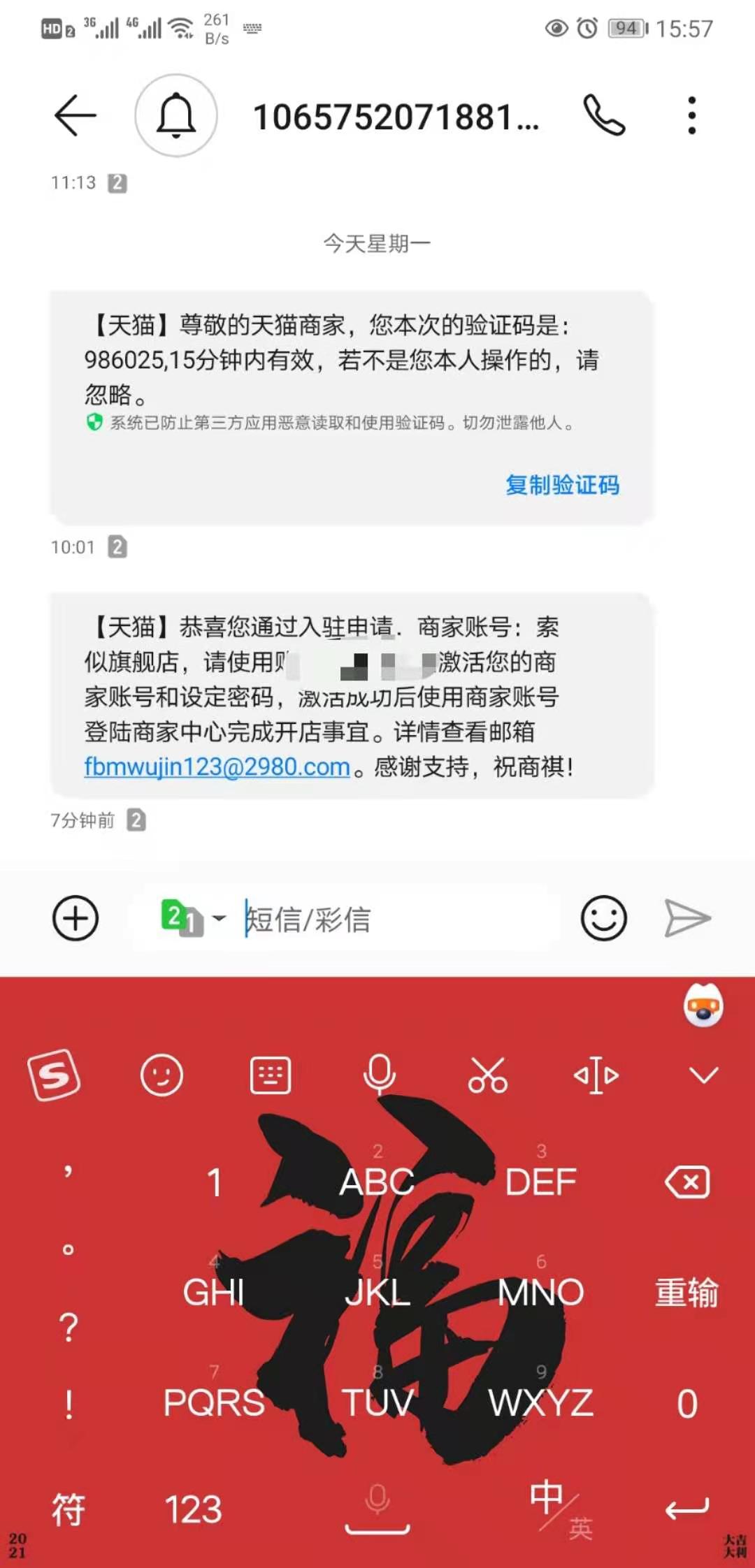Open the keyboard layout switcher icon
The width and height of the screenshot is (755, 1568).
pos(271,1075)
